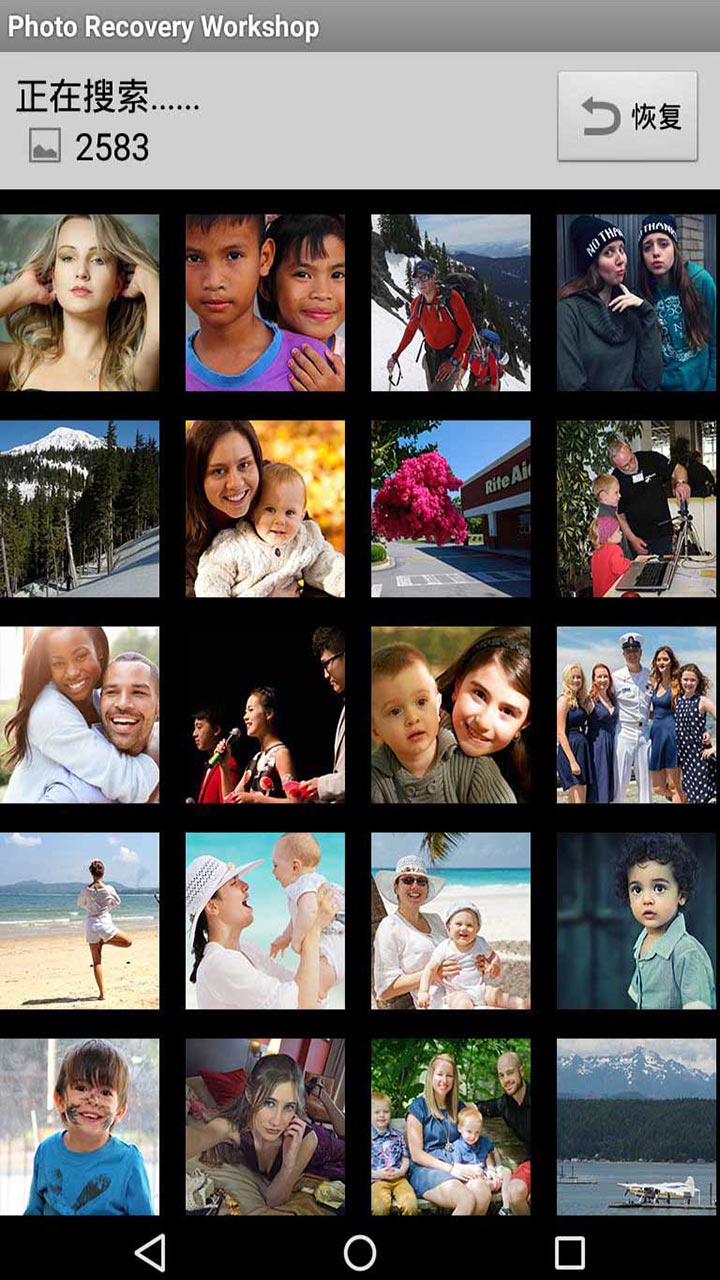Select the mother holding baby photo

(x=265, y=508)
